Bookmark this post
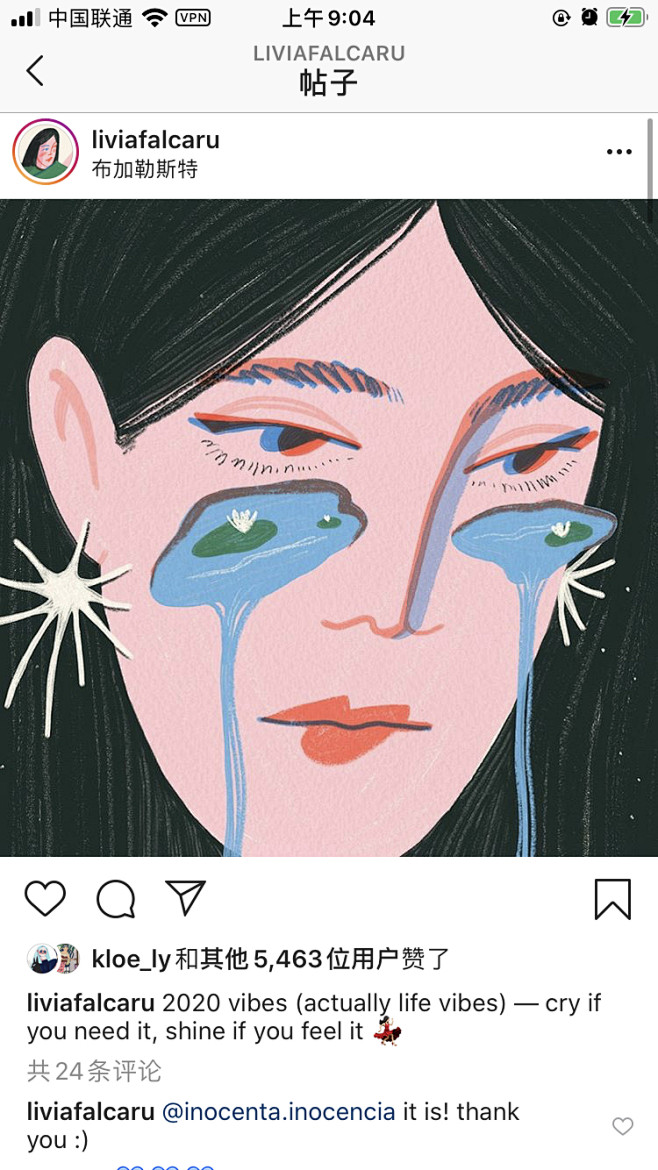Viewport: 658px width, 1170px height. tap(612, 898)
